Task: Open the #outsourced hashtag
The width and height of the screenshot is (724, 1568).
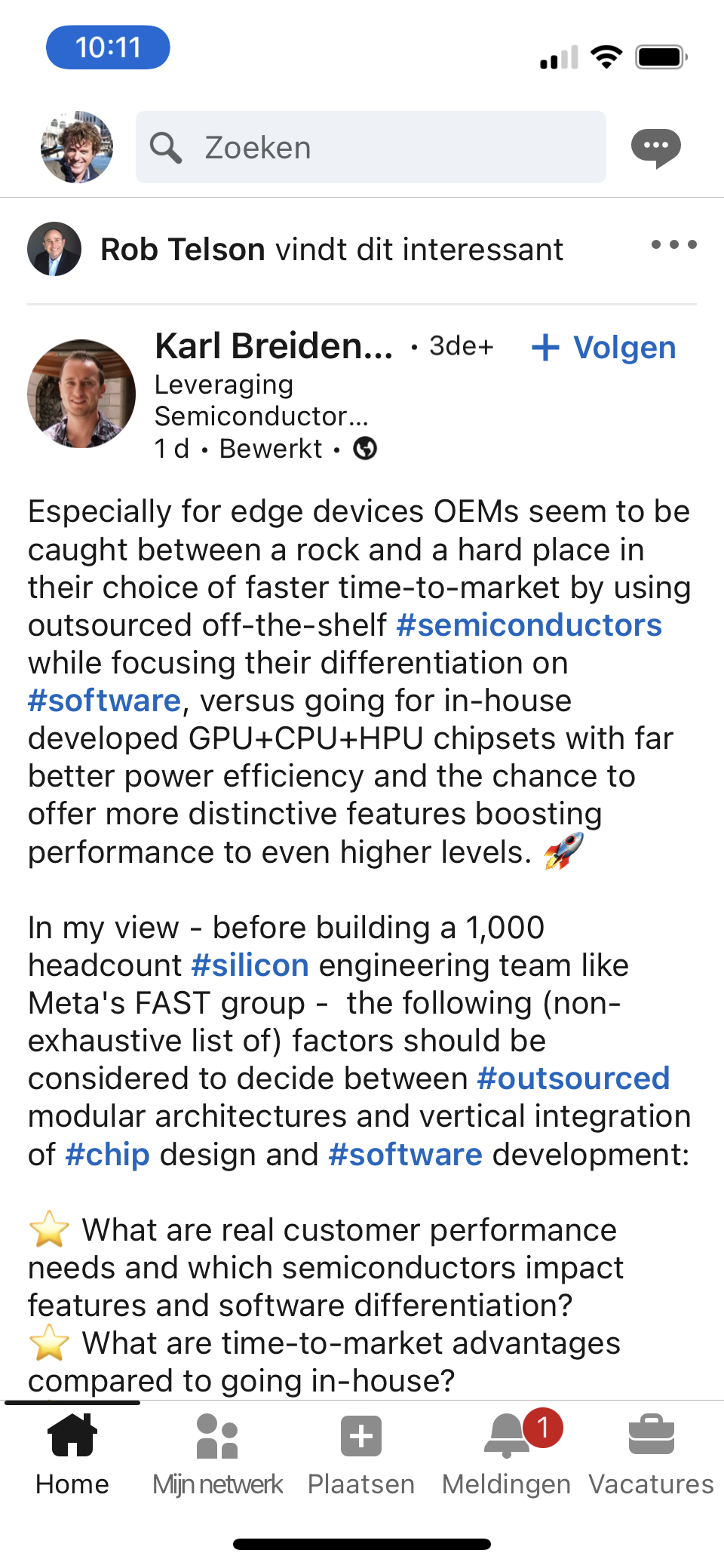Action: [573, 1079]
